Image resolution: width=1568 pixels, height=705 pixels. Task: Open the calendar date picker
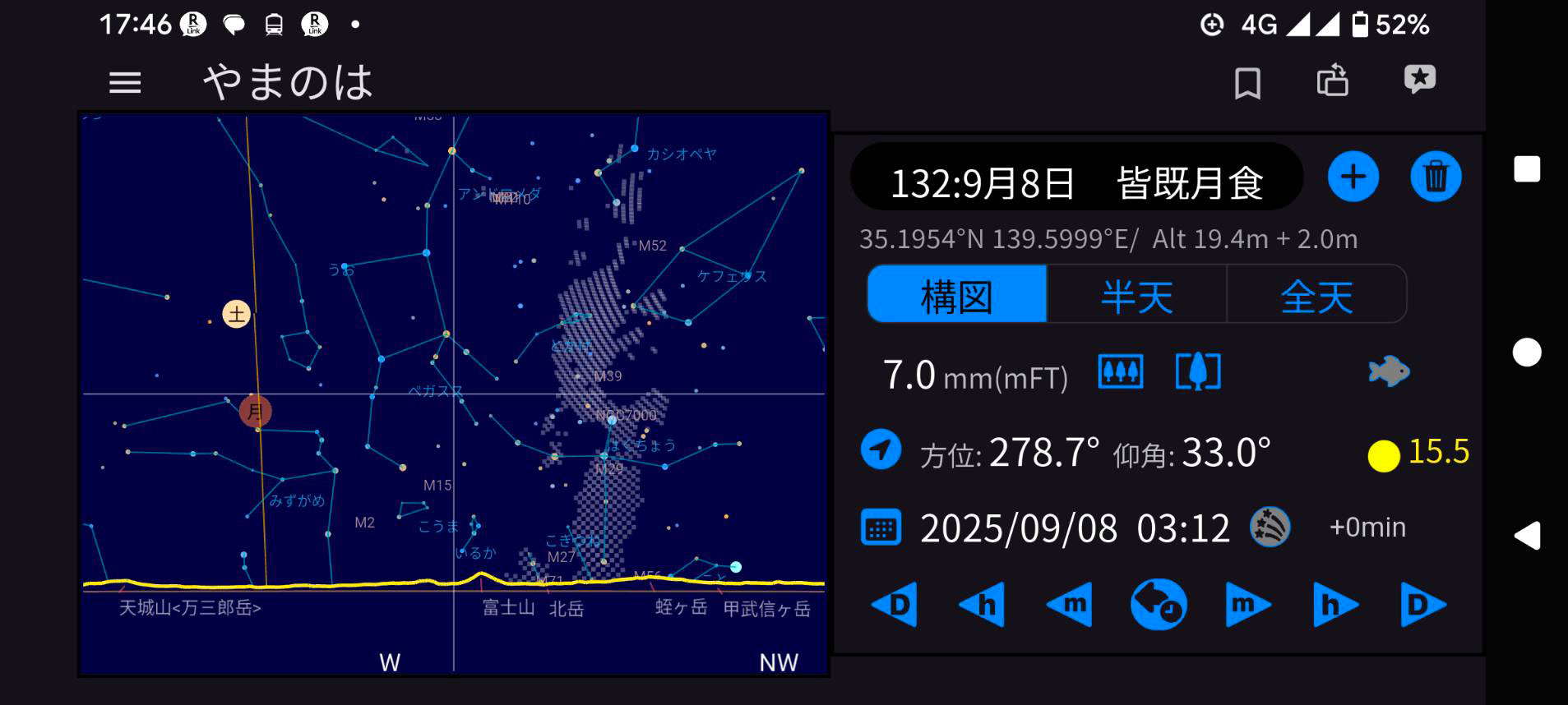pyautogui.click(x=881, y=528)
